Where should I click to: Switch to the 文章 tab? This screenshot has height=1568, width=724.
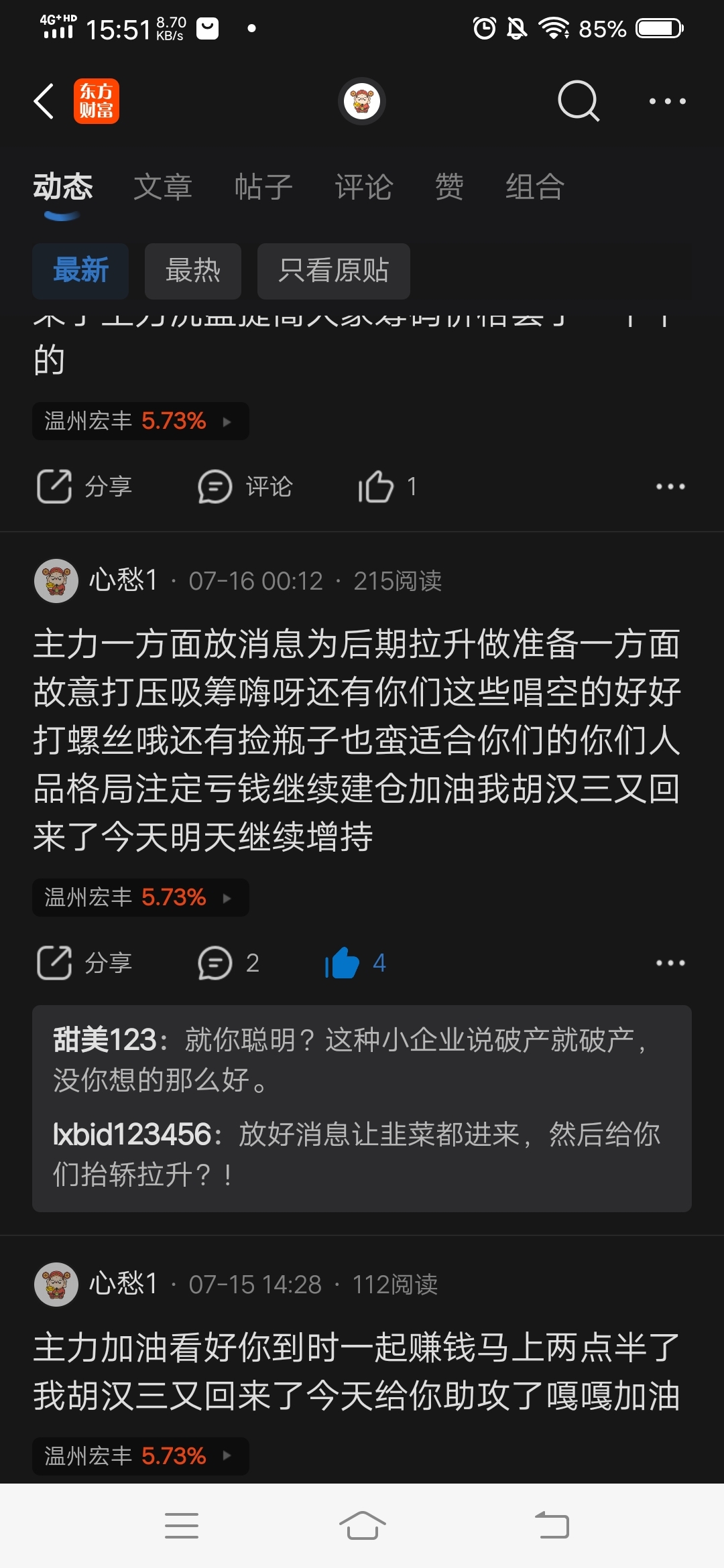click(164, 186)
